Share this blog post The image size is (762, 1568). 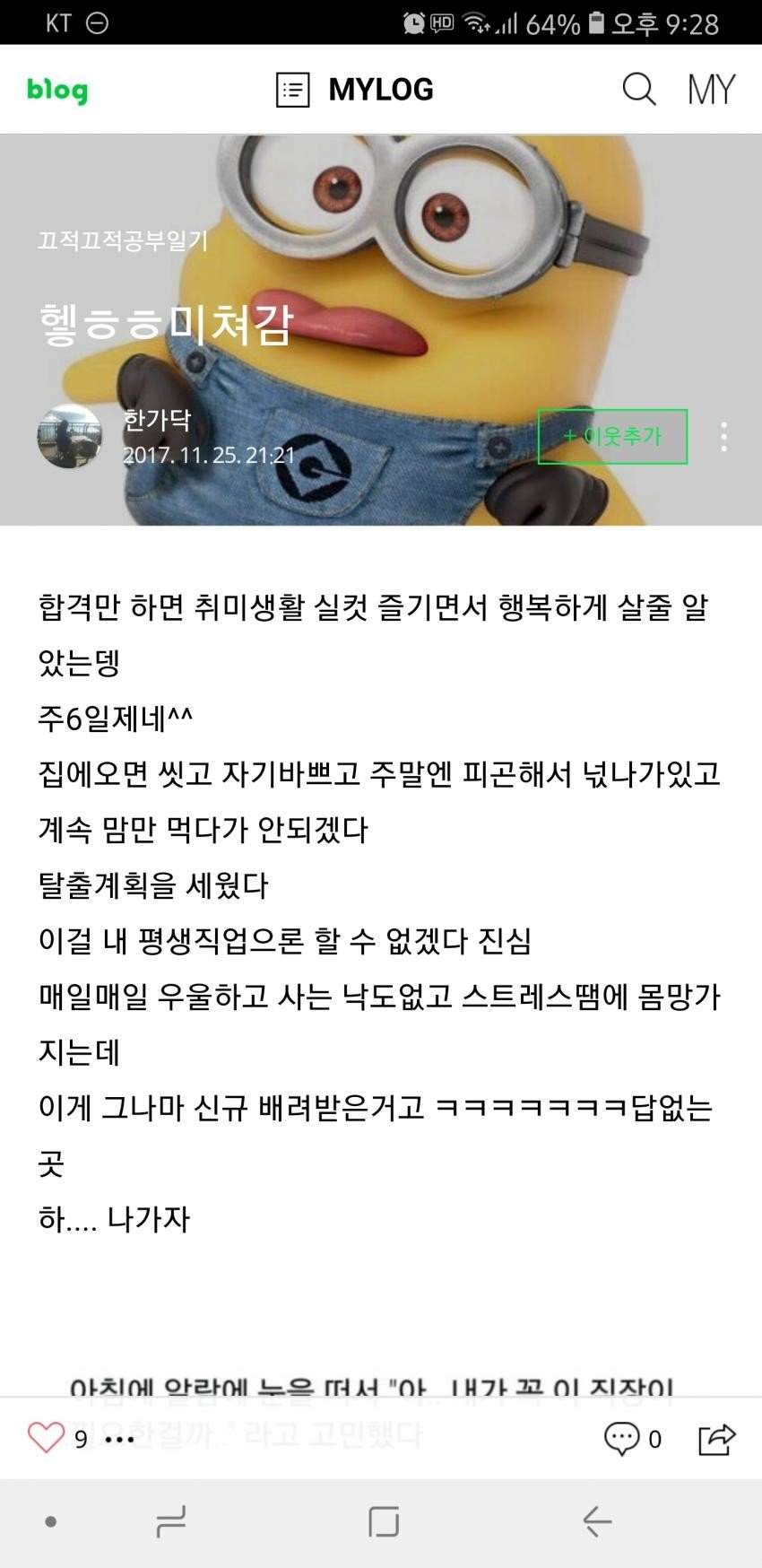[716, 1439]
